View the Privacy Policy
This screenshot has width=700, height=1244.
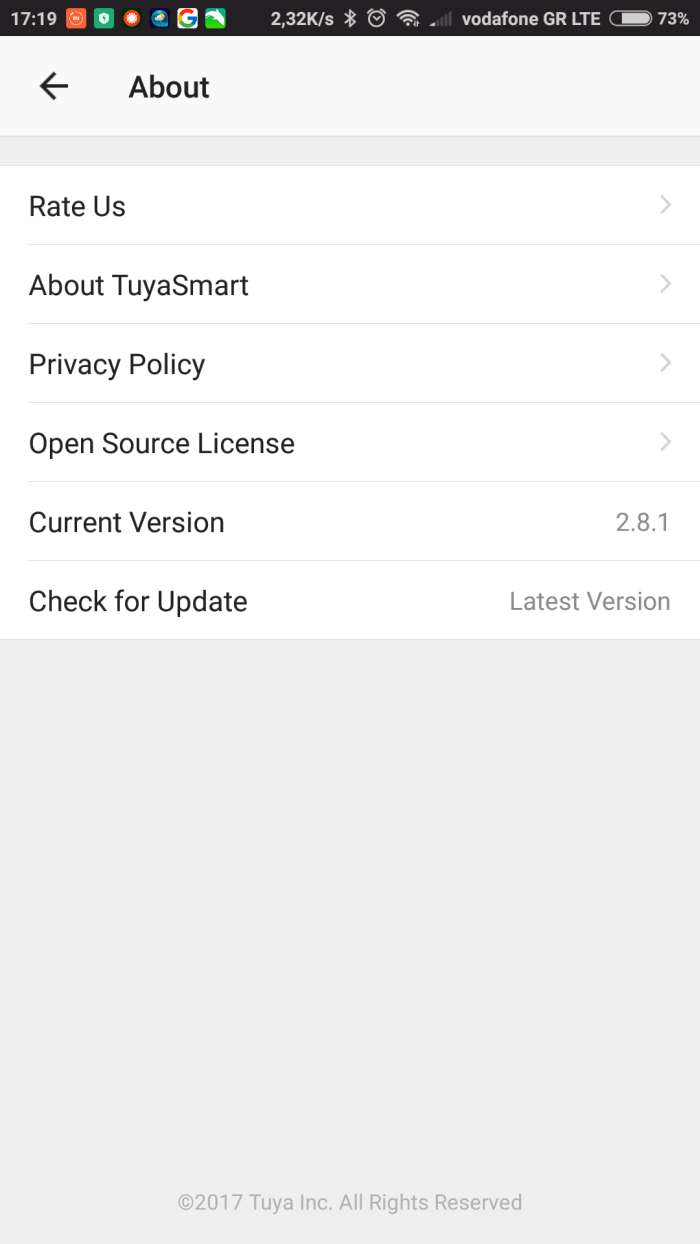coord(350,364)
